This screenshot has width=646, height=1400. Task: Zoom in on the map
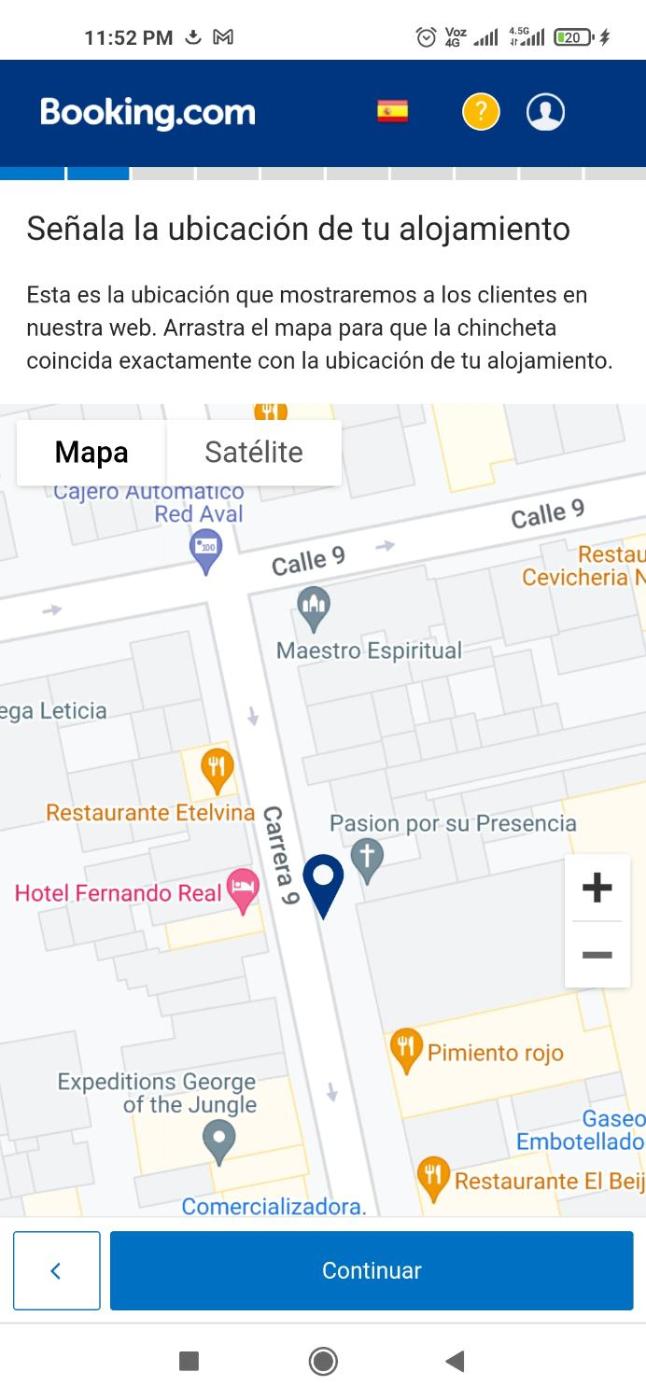tap(597, 887)
